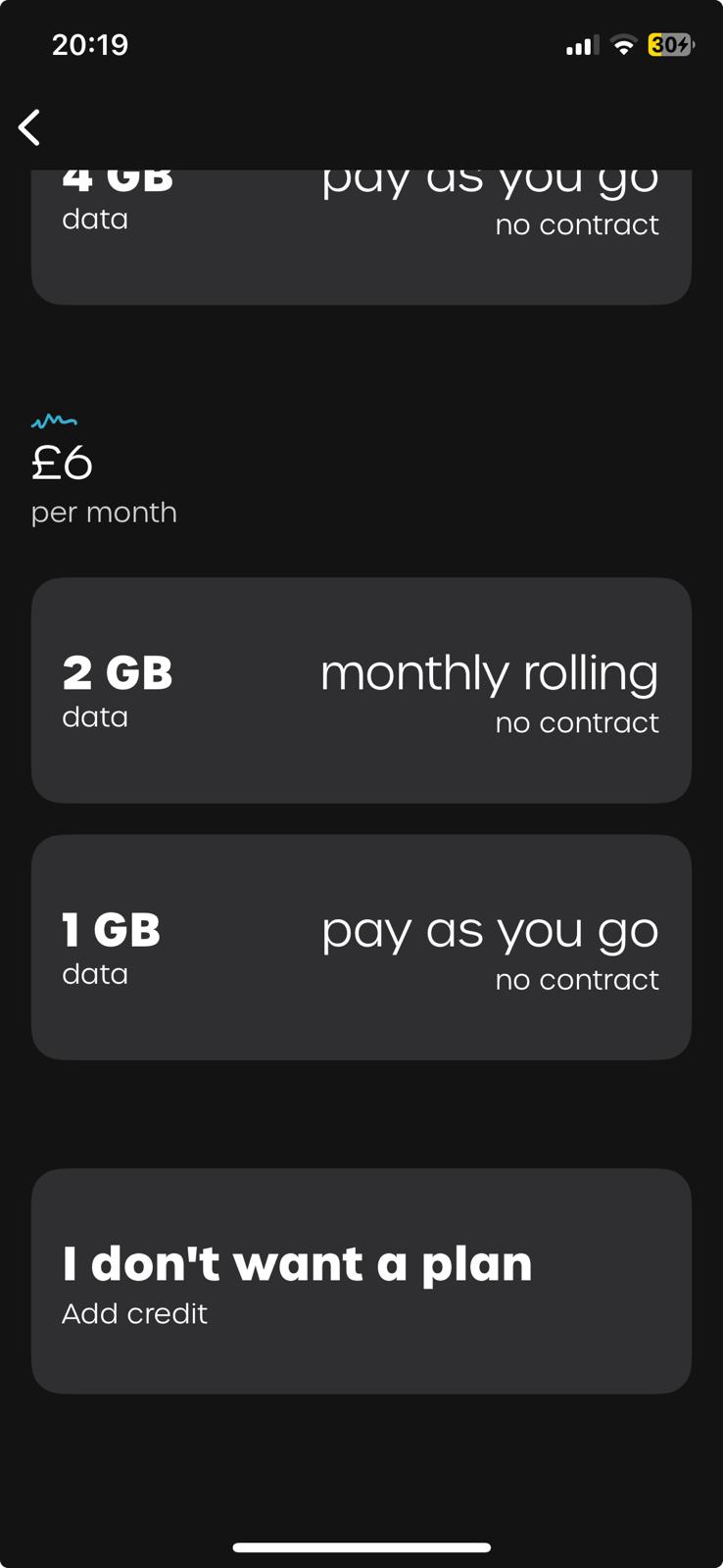723x1568 pixels.
Task: Open "I don't want a plan" to add credit
Action: [361, 1280]
